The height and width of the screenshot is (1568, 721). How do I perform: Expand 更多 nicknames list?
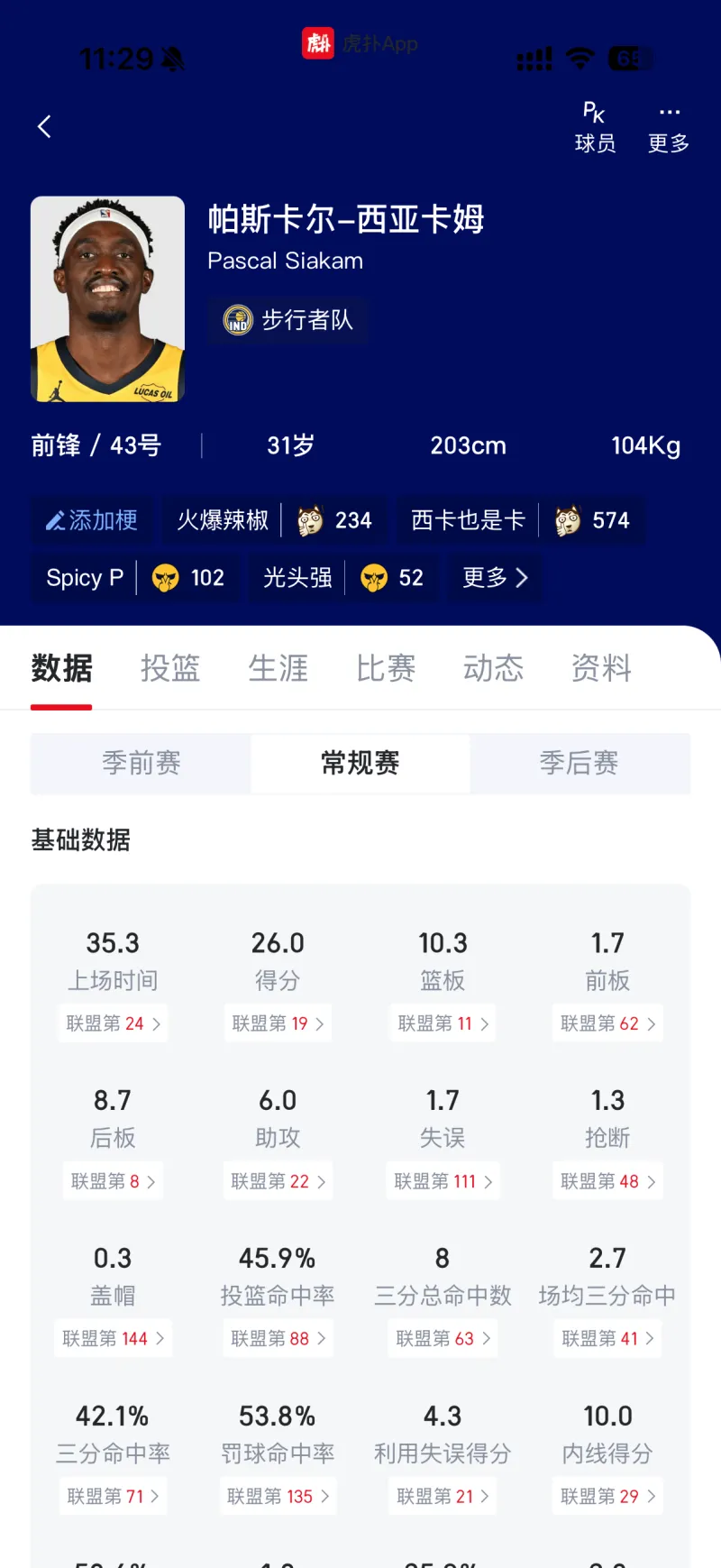tap(495, 578)
